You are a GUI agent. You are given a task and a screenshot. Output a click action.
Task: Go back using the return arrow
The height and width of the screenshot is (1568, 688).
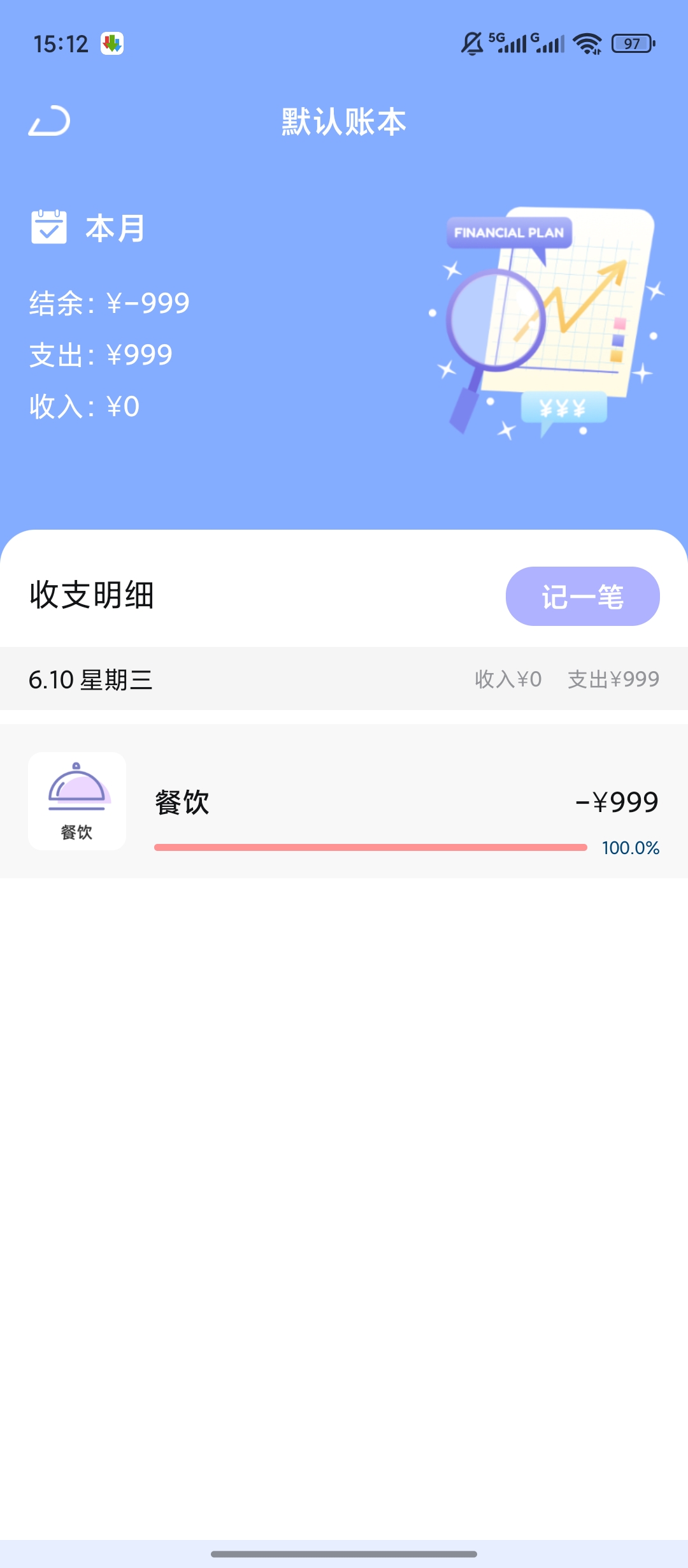click(x=49, y=120)
